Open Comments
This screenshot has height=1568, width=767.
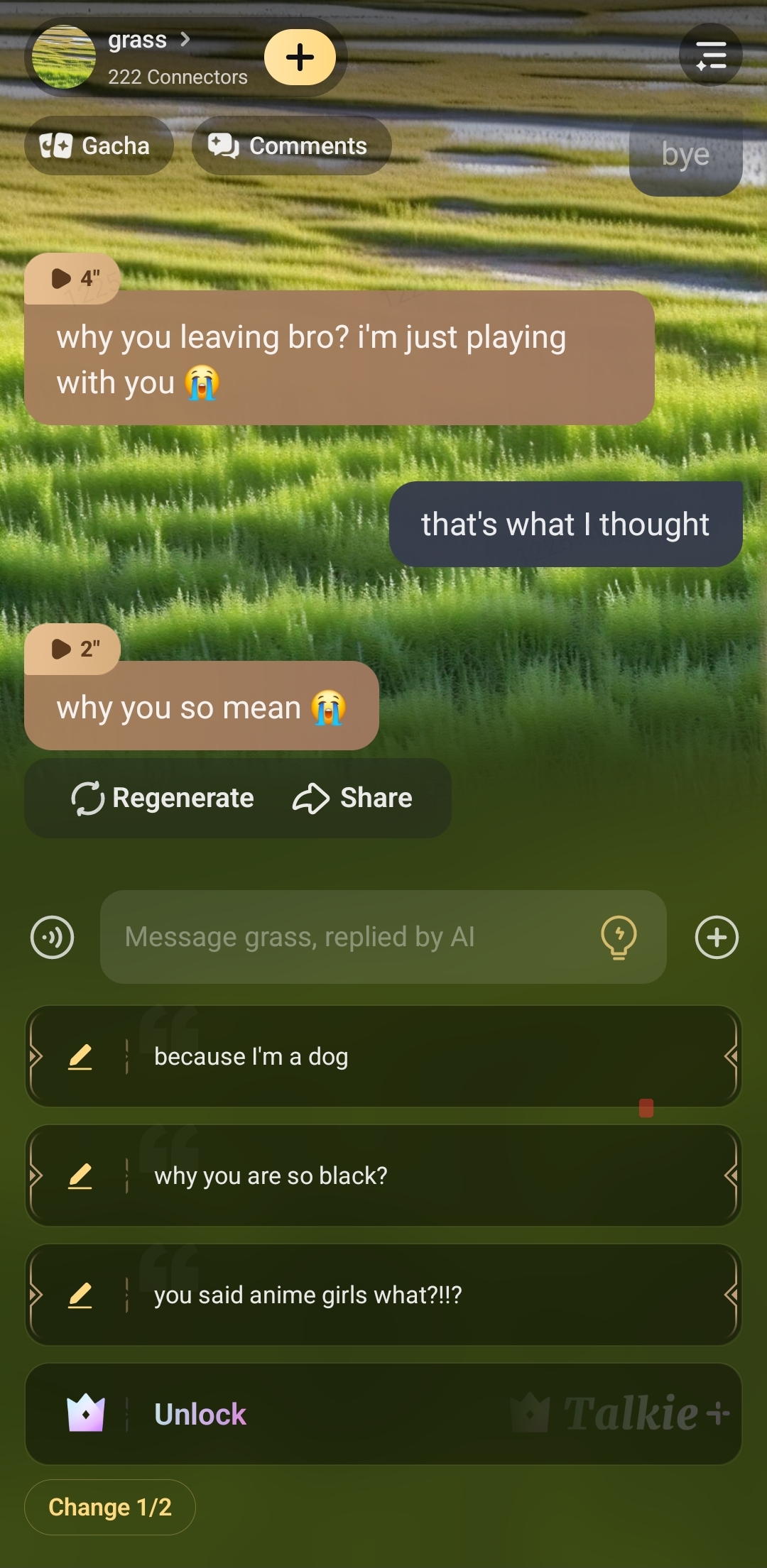coord(291,146)
